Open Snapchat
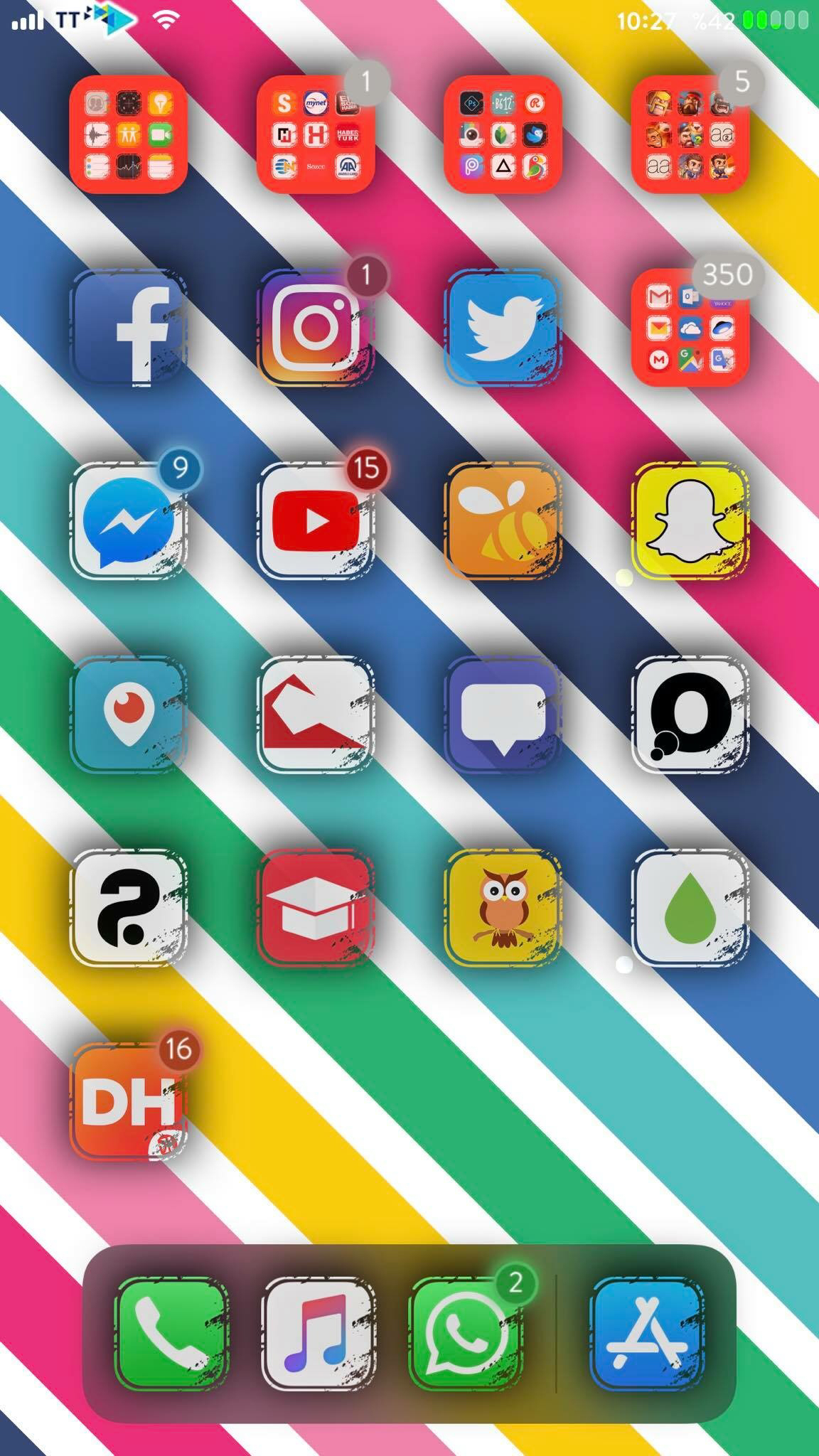819x1456 pixels. [x=690, y=521]
